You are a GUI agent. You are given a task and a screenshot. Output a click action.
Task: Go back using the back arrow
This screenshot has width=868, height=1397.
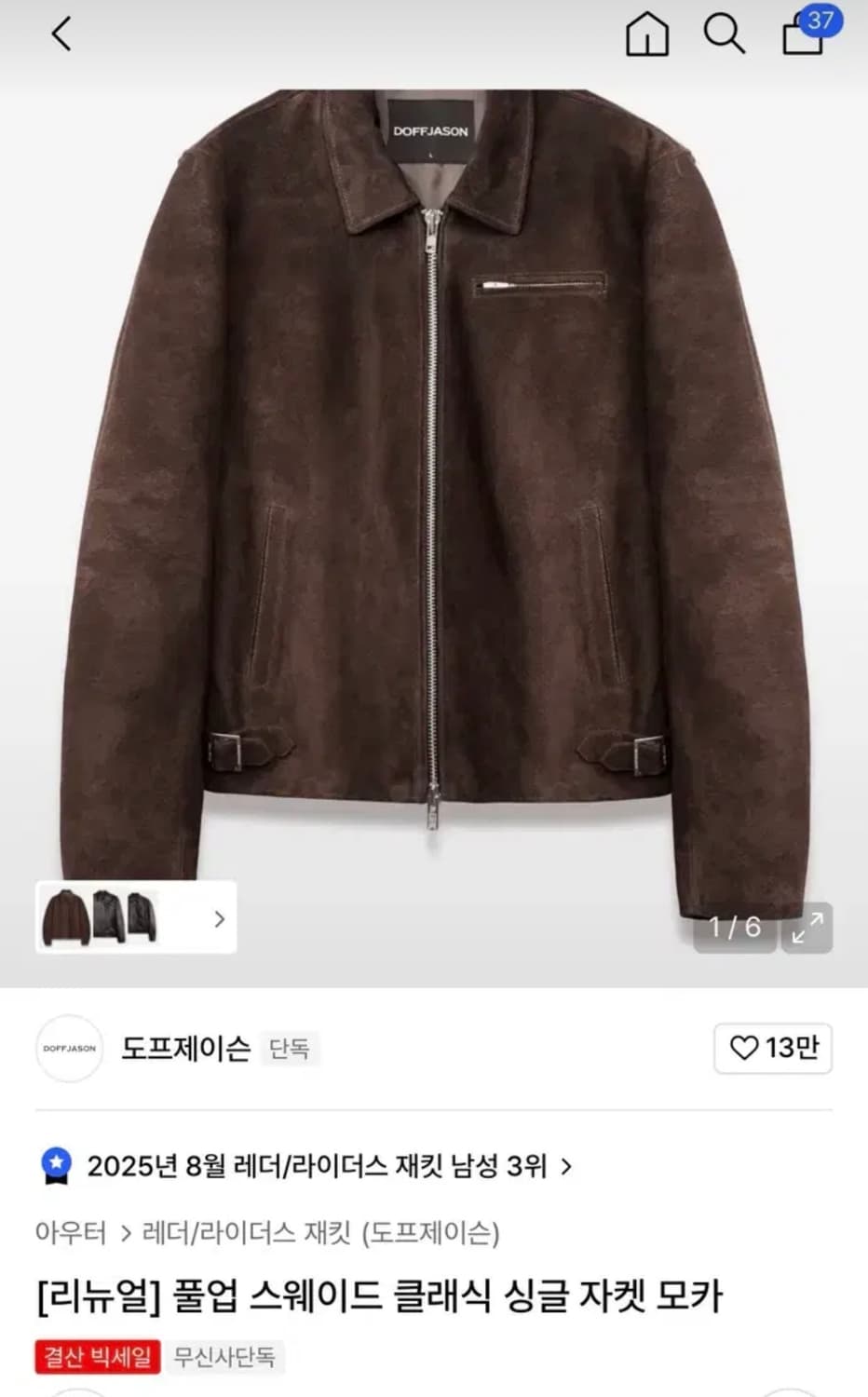click(x=61, y=35)
